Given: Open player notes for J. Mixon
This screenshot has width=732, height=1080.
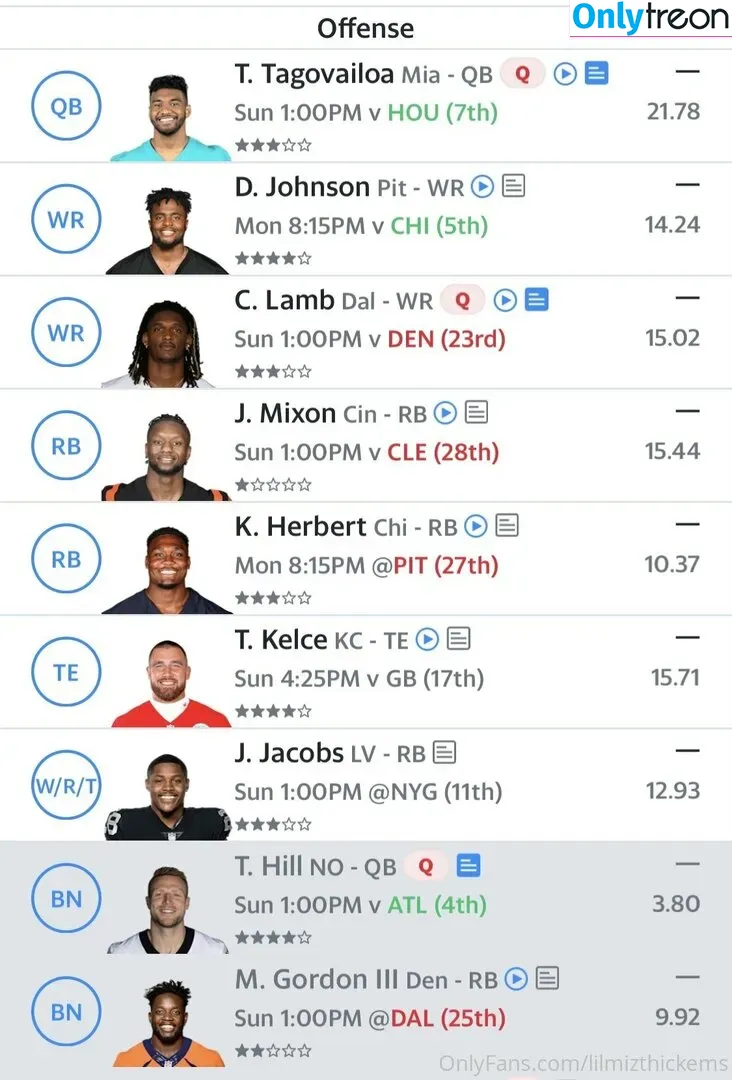Looking at the screenshot, I should coord(477,412).
